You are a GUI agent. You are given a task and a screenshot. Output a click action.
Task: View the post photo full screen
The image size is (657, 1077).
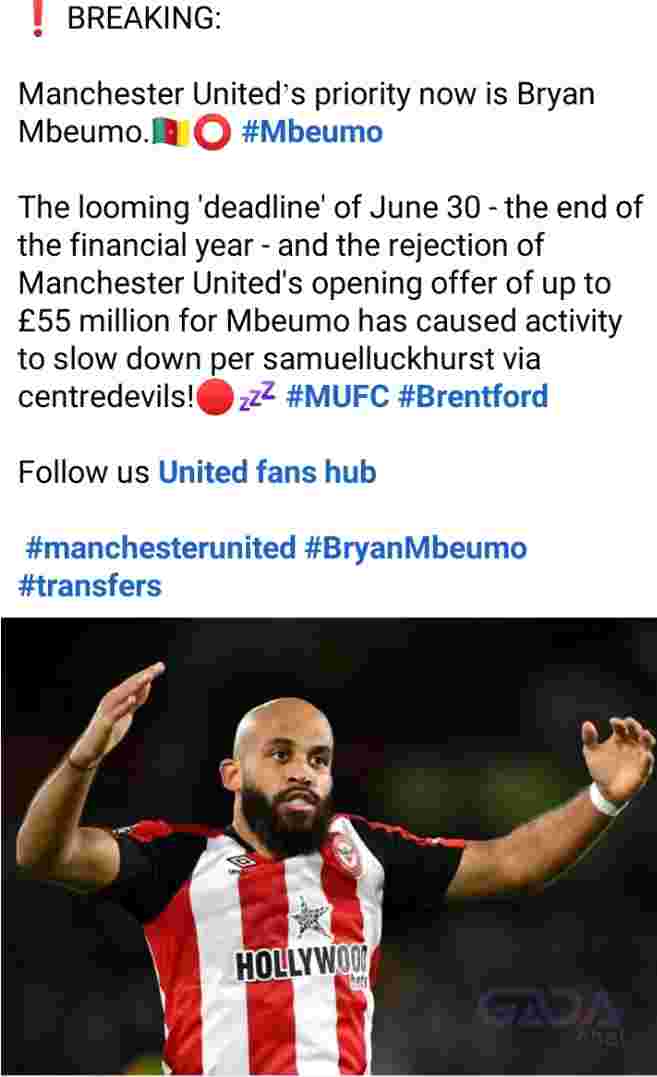click(328, 847)
